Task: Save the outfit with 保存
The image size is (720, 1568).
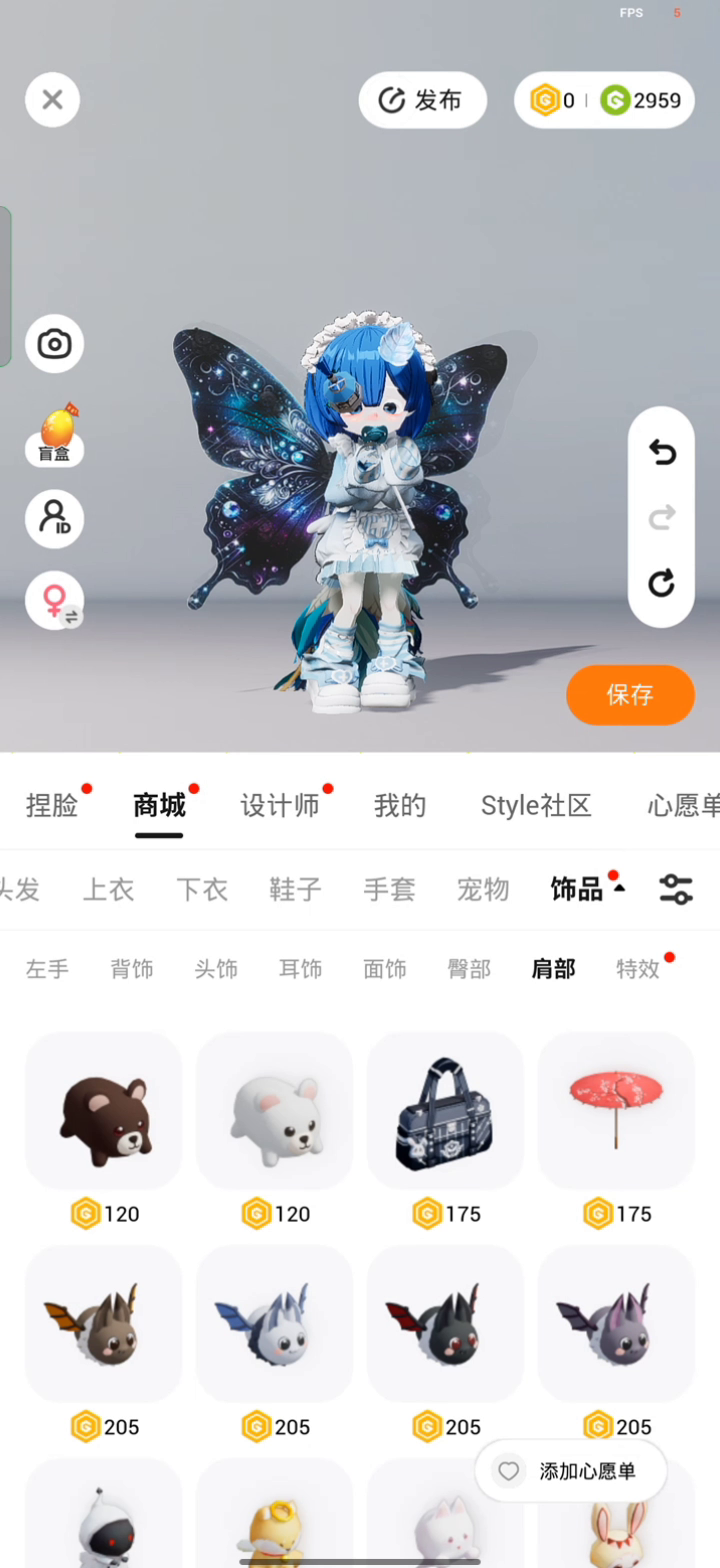Action: [630, 695]
